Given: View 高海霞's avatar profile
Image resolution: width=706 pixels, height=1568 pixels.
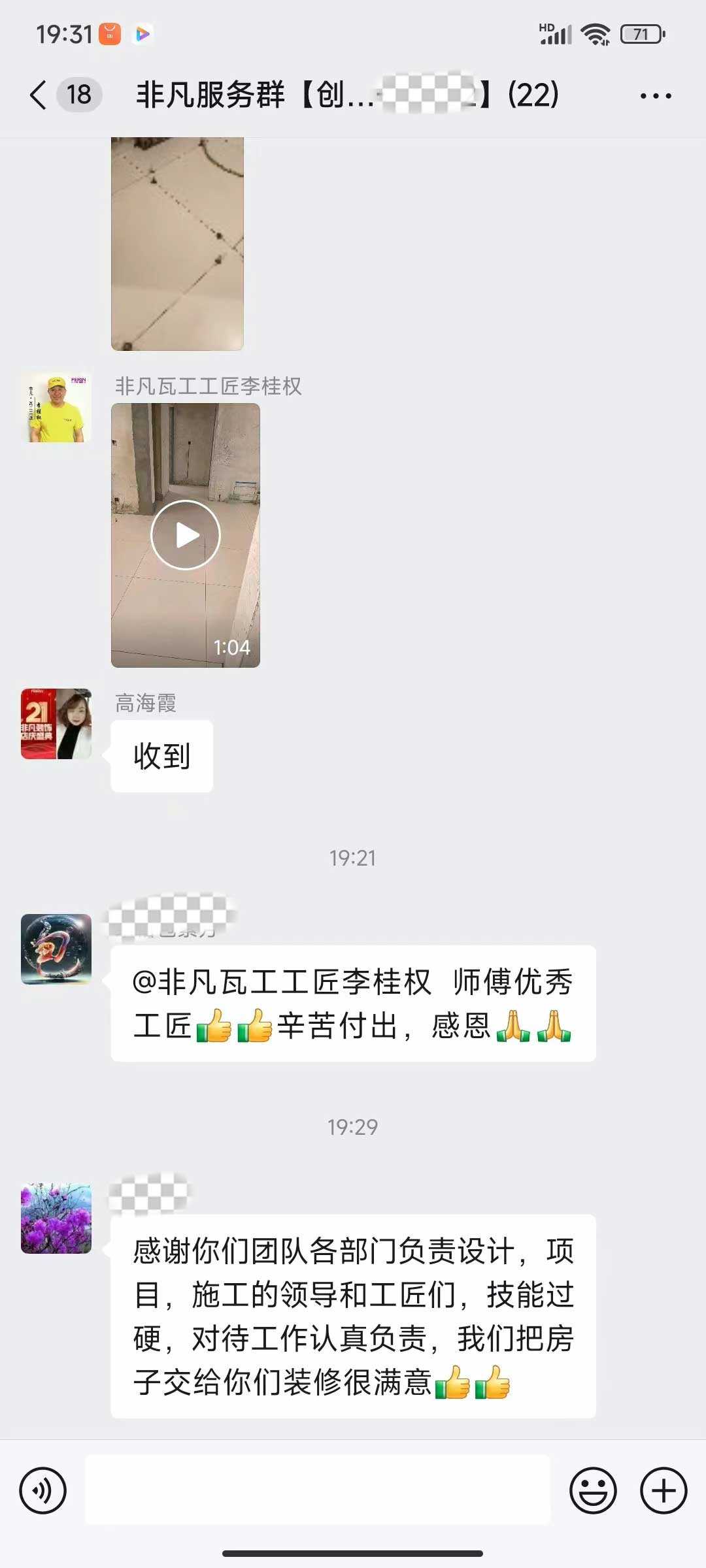Looking at the screenshot, I should 56,723.
